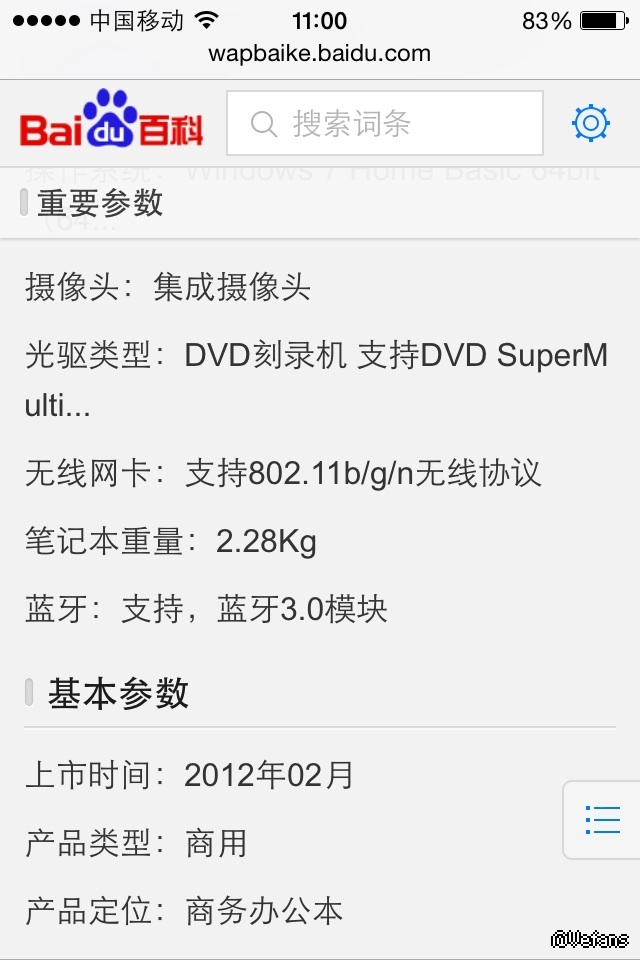Go to Baidu Baike home via logo
Image resolution: width=640 pixels, height=960 pixels.
111,121
